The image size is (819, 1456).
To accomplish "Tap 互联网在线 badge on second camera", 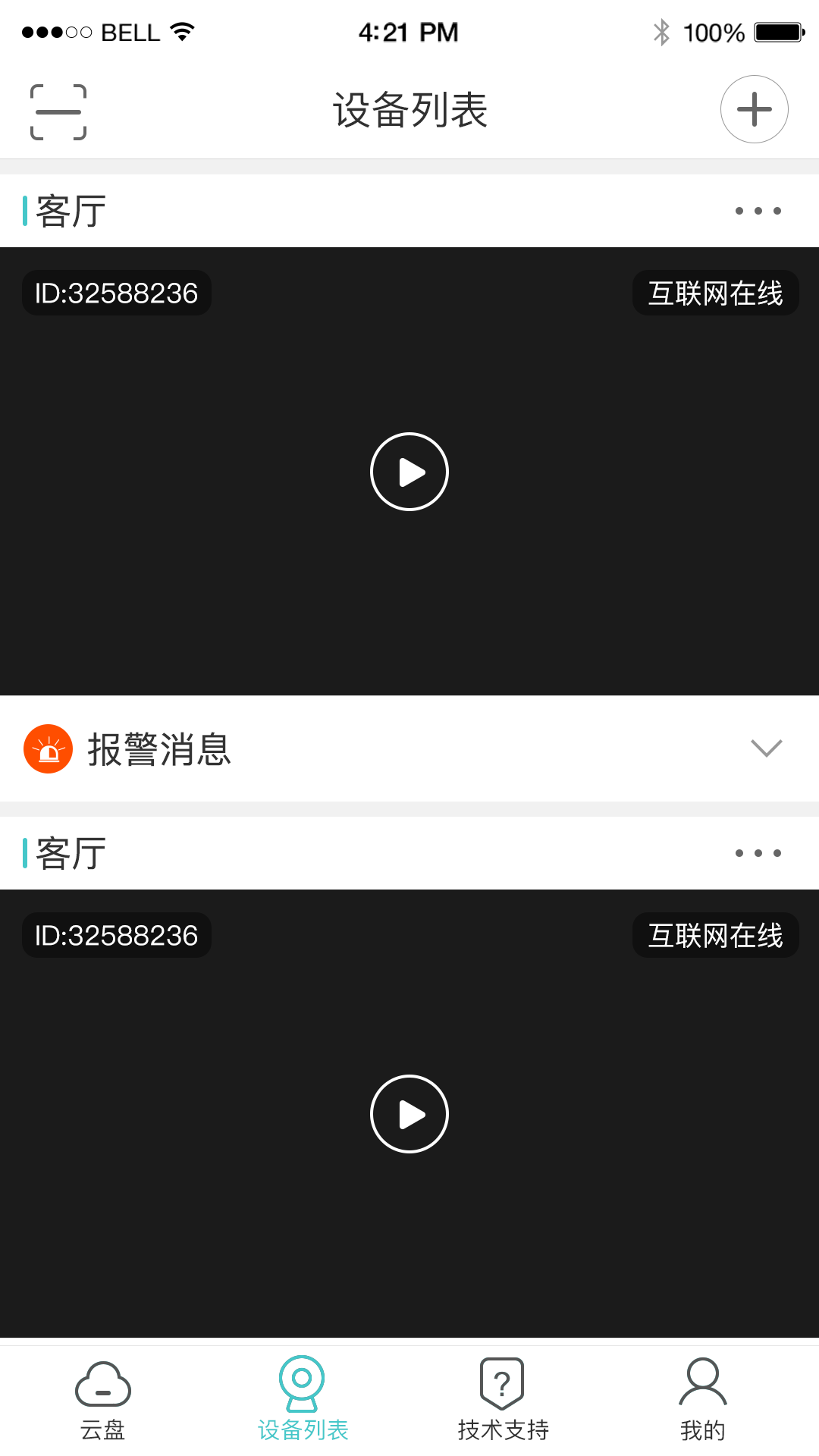I will tap(715, 935).
